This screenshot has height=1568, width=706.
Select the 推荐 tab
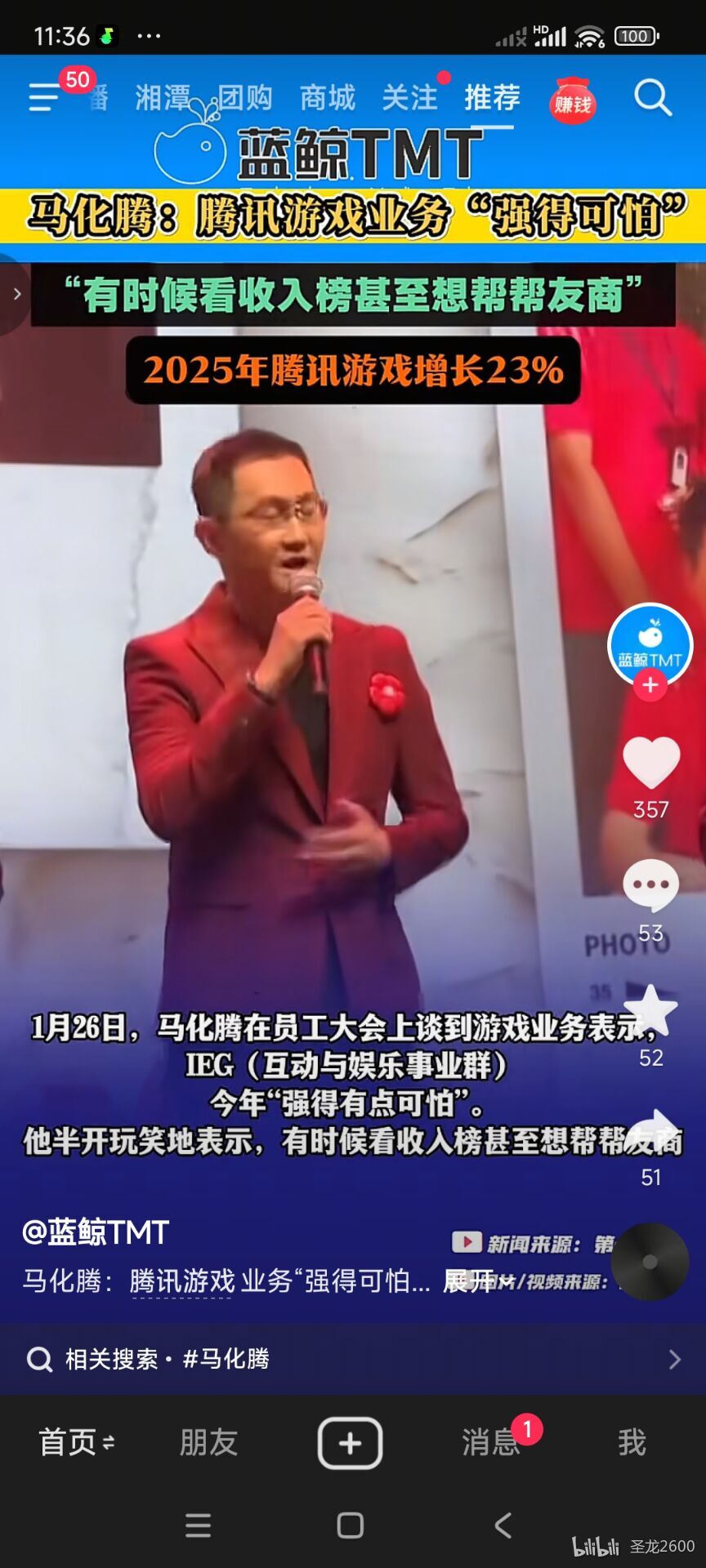click(492, 97)
